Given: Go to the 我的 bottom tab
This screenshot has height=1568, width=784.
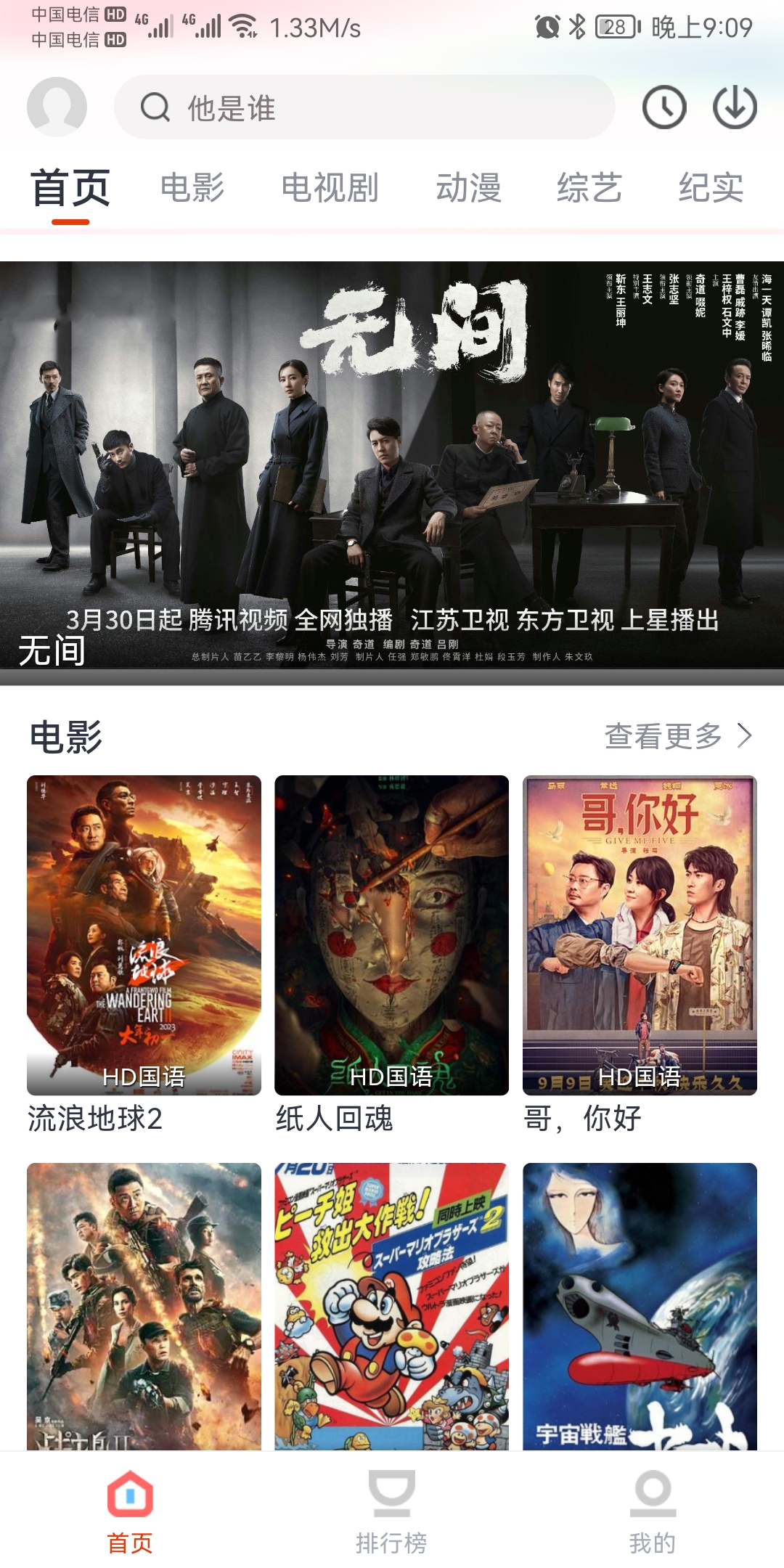Looking at the screenshot, I should tap(653, 1511).
